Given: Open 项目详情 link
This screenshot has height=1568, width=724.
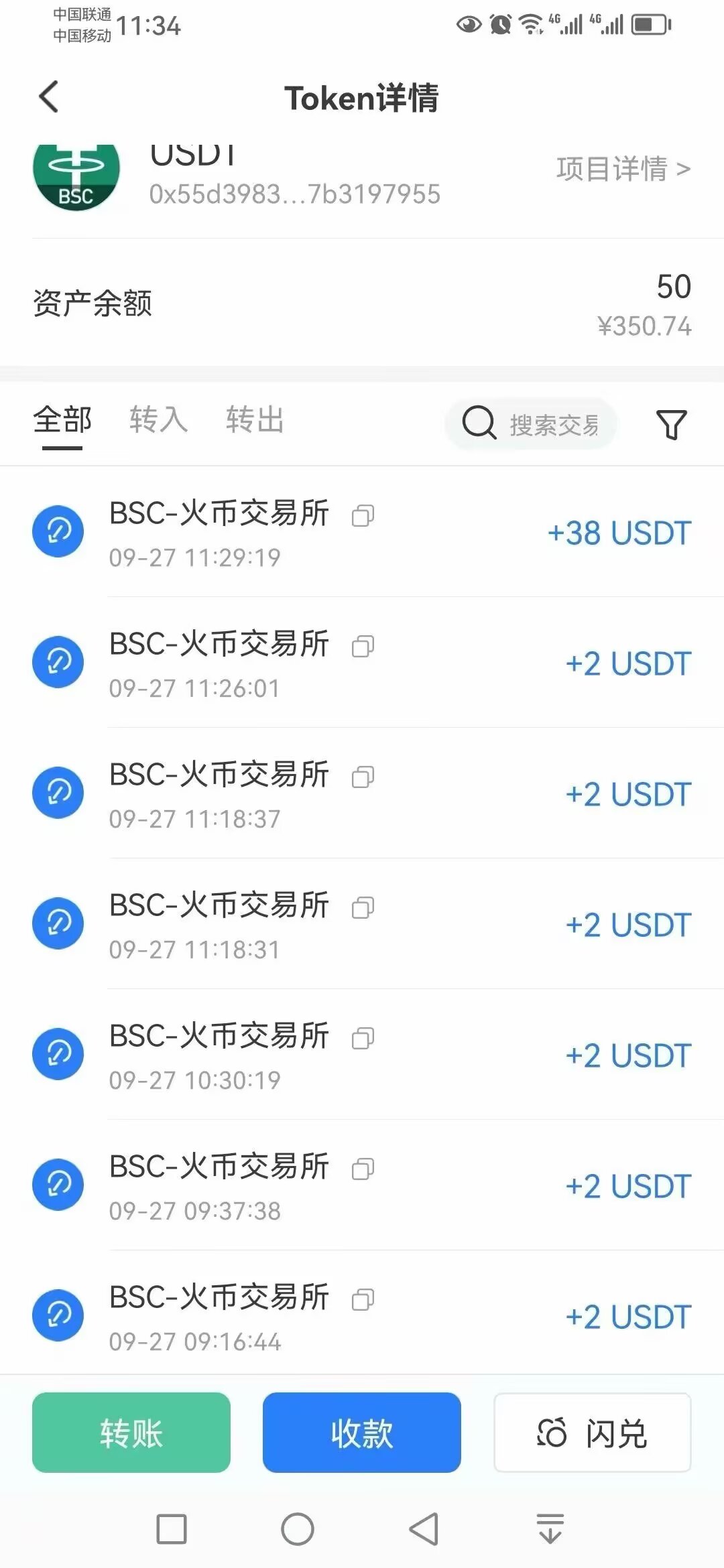Looking at the screenshot, I should (x=623, y=168).
